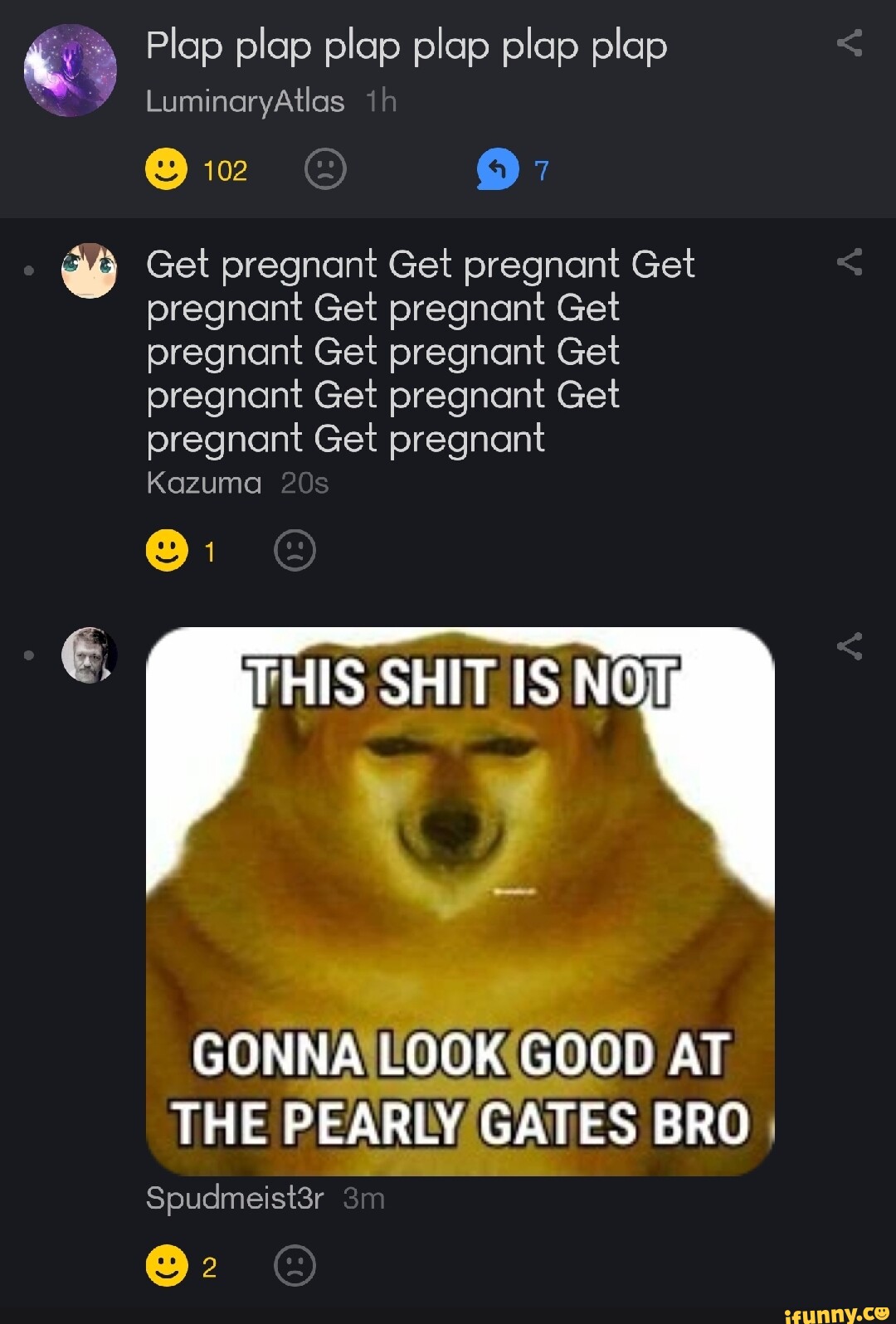Unsmile LuminaryAtlas's comment with frown face
This screenshot has height=1324, width=896.
(x=325, y=169)
